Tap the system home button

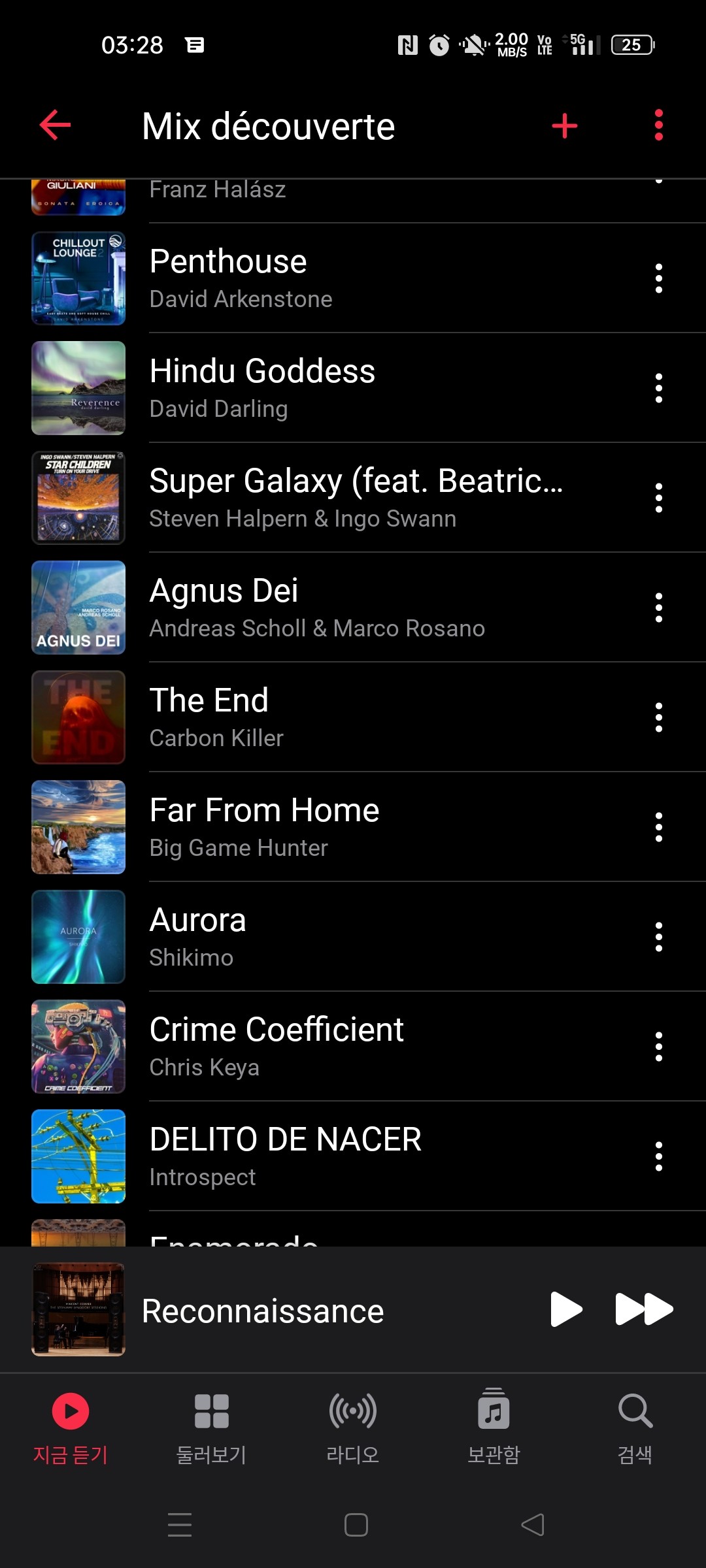pyautogui.click(x=356, y=1525)
